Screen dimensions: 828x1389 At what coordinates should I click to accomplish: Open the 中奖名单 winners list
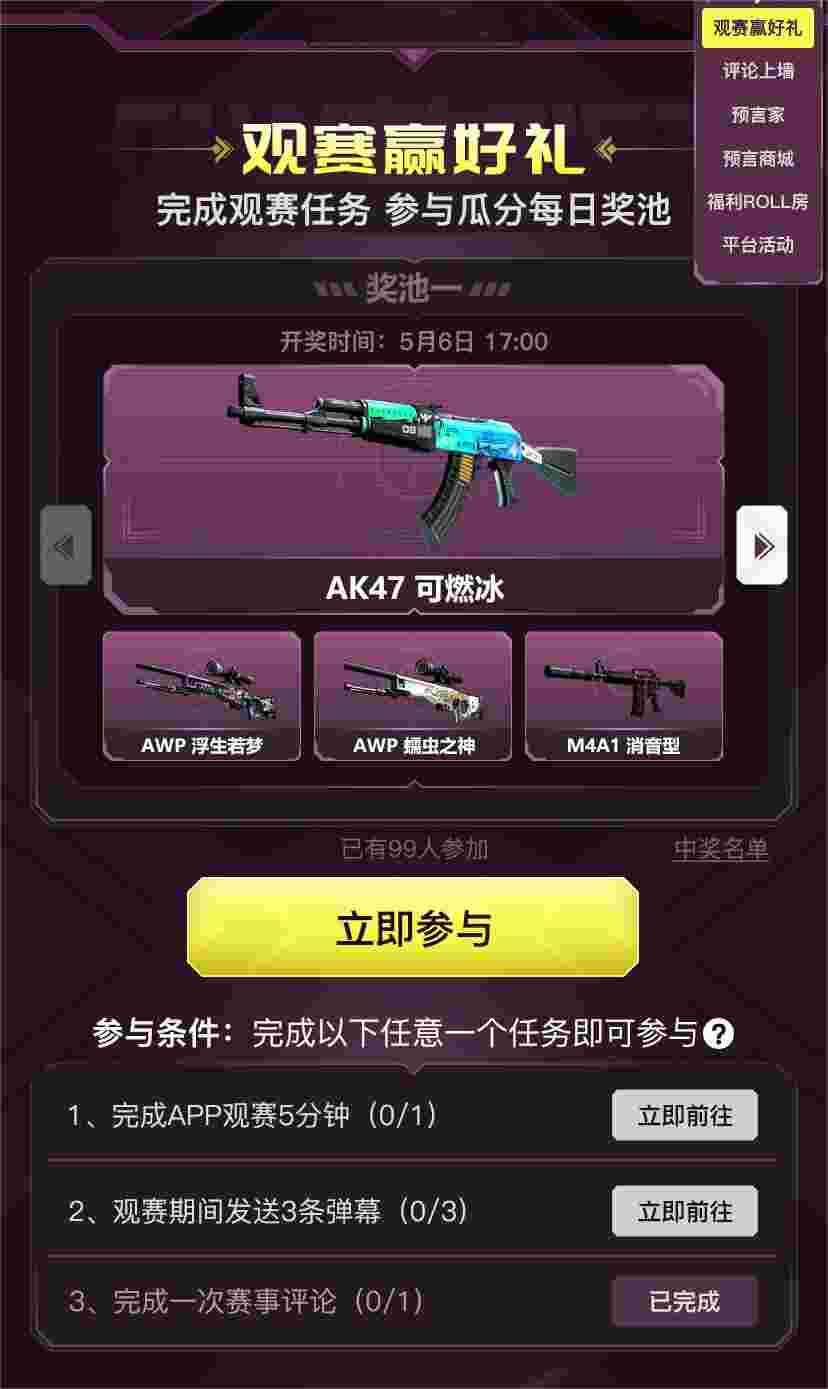click(x=720, y=850)
